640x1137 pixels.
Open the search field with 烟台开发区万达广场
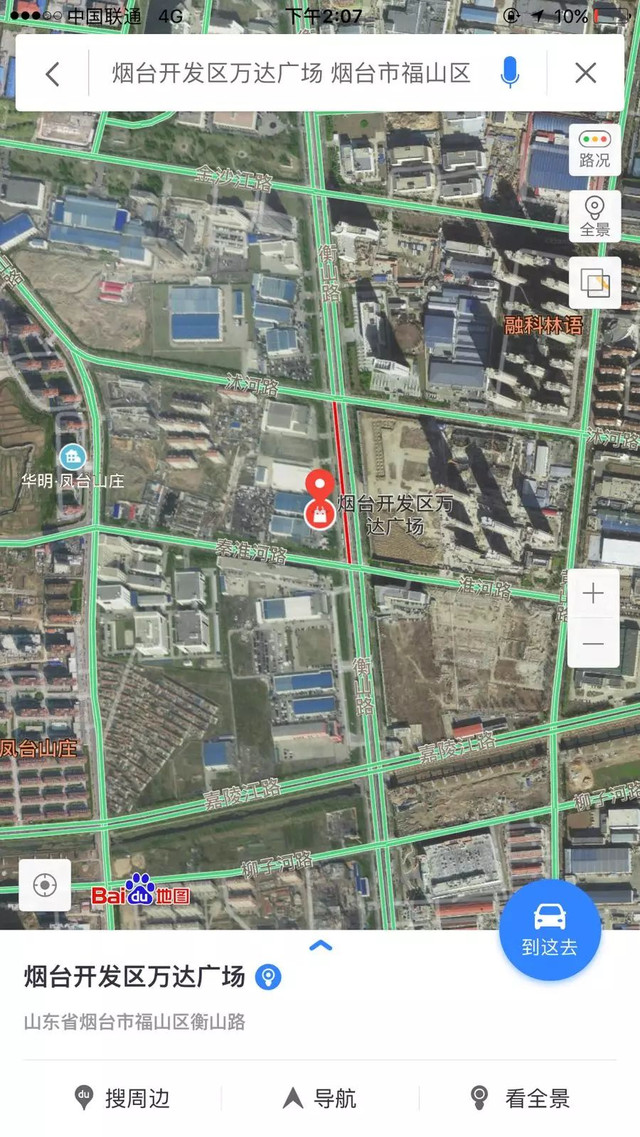coord(290,73)
